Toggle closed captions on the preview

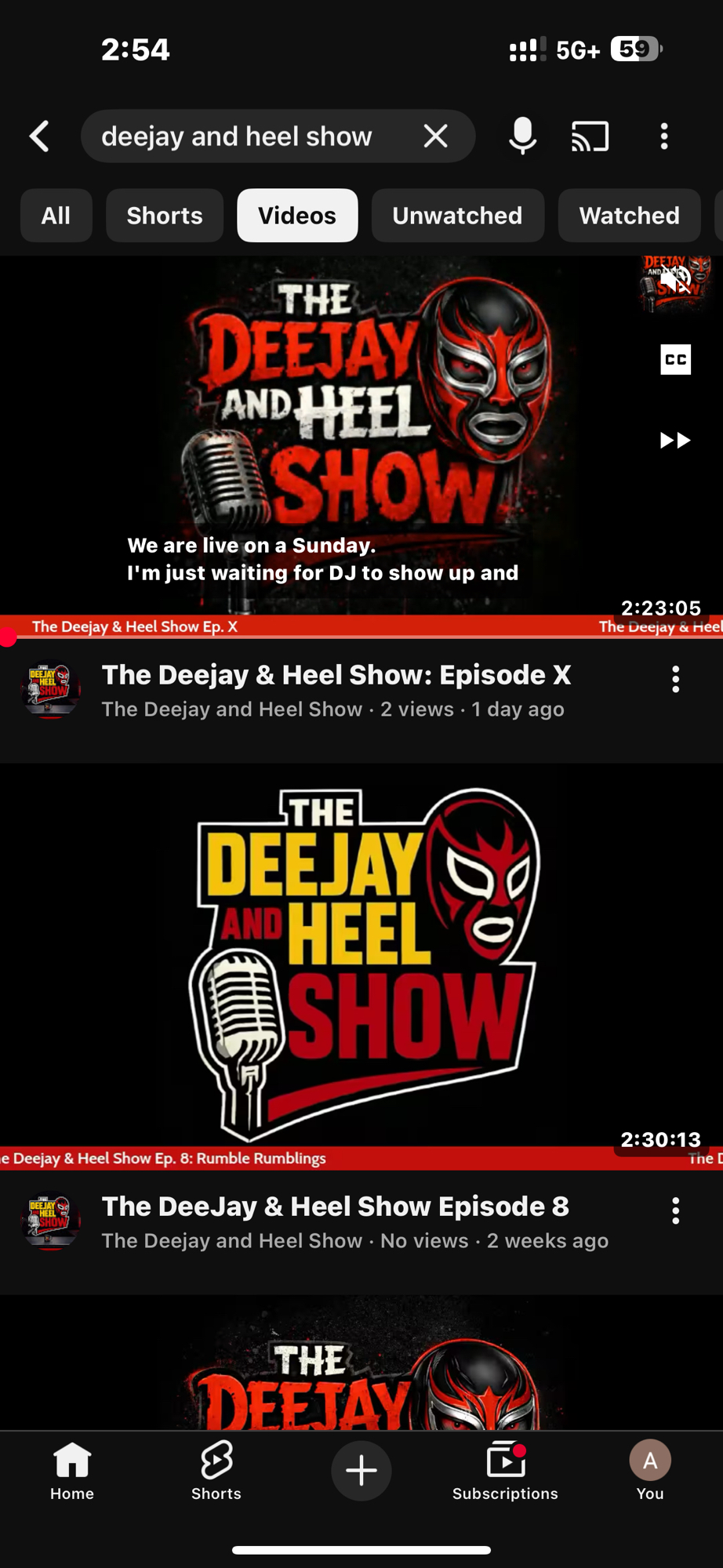(675, 360)
